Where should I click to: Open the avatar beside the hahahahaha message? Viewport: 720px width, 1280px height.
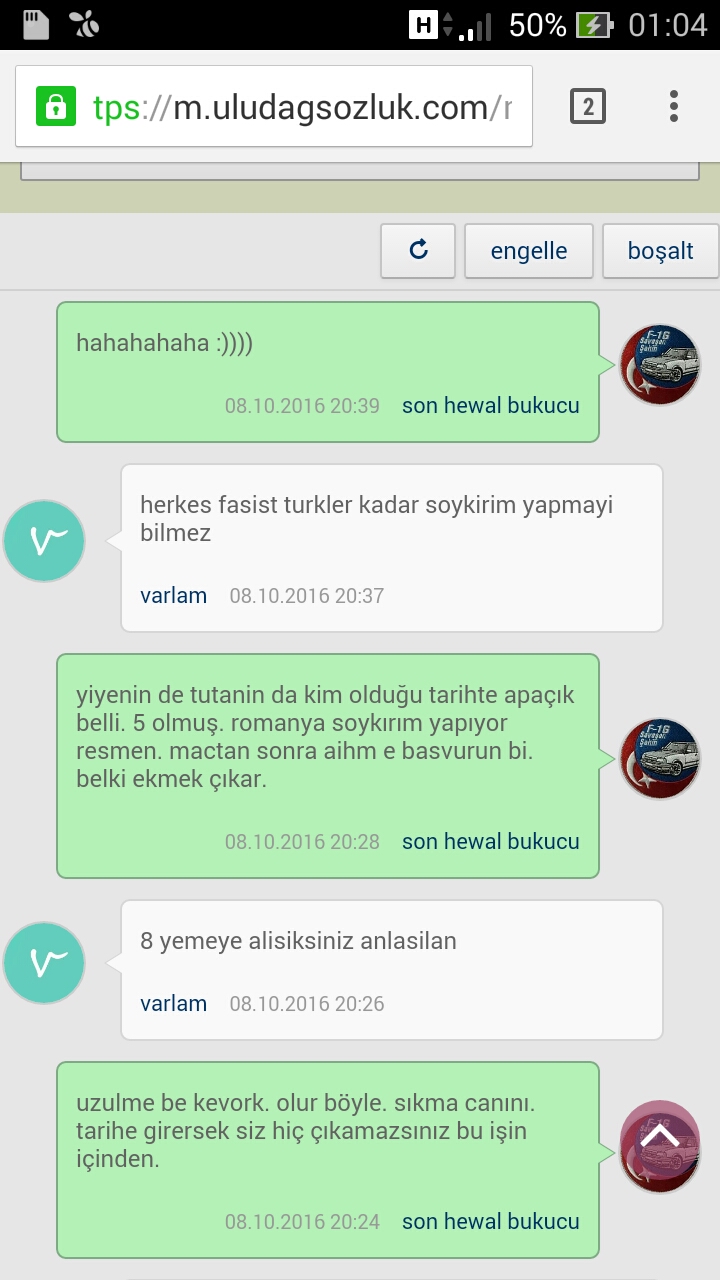tap(660, 365)
